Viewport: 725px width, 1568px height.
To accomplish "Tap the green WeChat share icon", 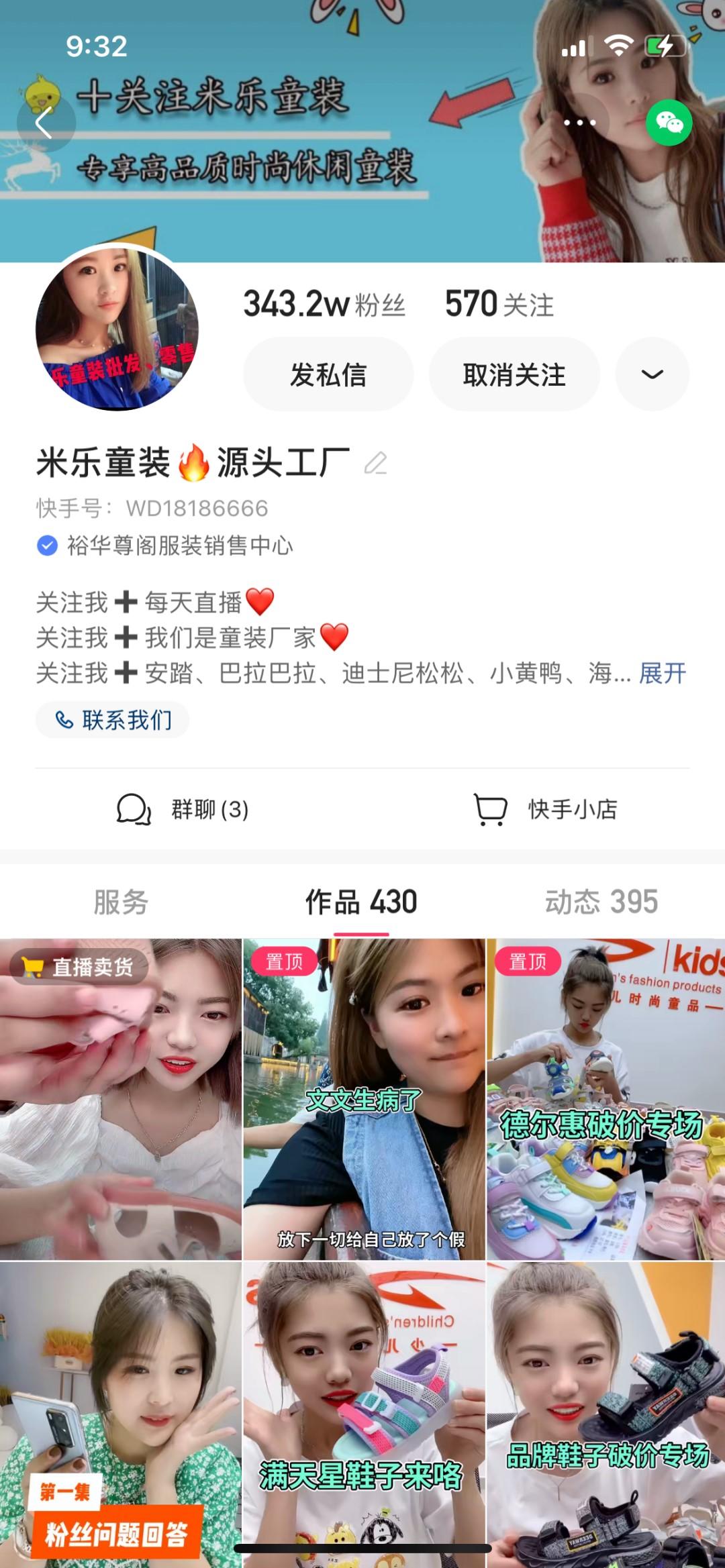I will [x=669, y=123].
